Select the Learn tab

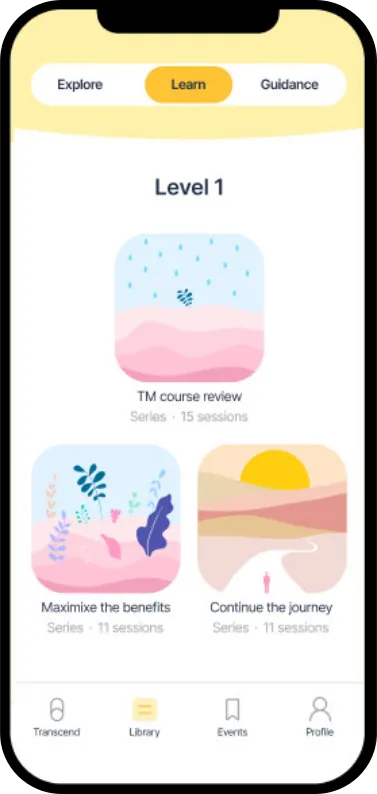tap(188, 85)
